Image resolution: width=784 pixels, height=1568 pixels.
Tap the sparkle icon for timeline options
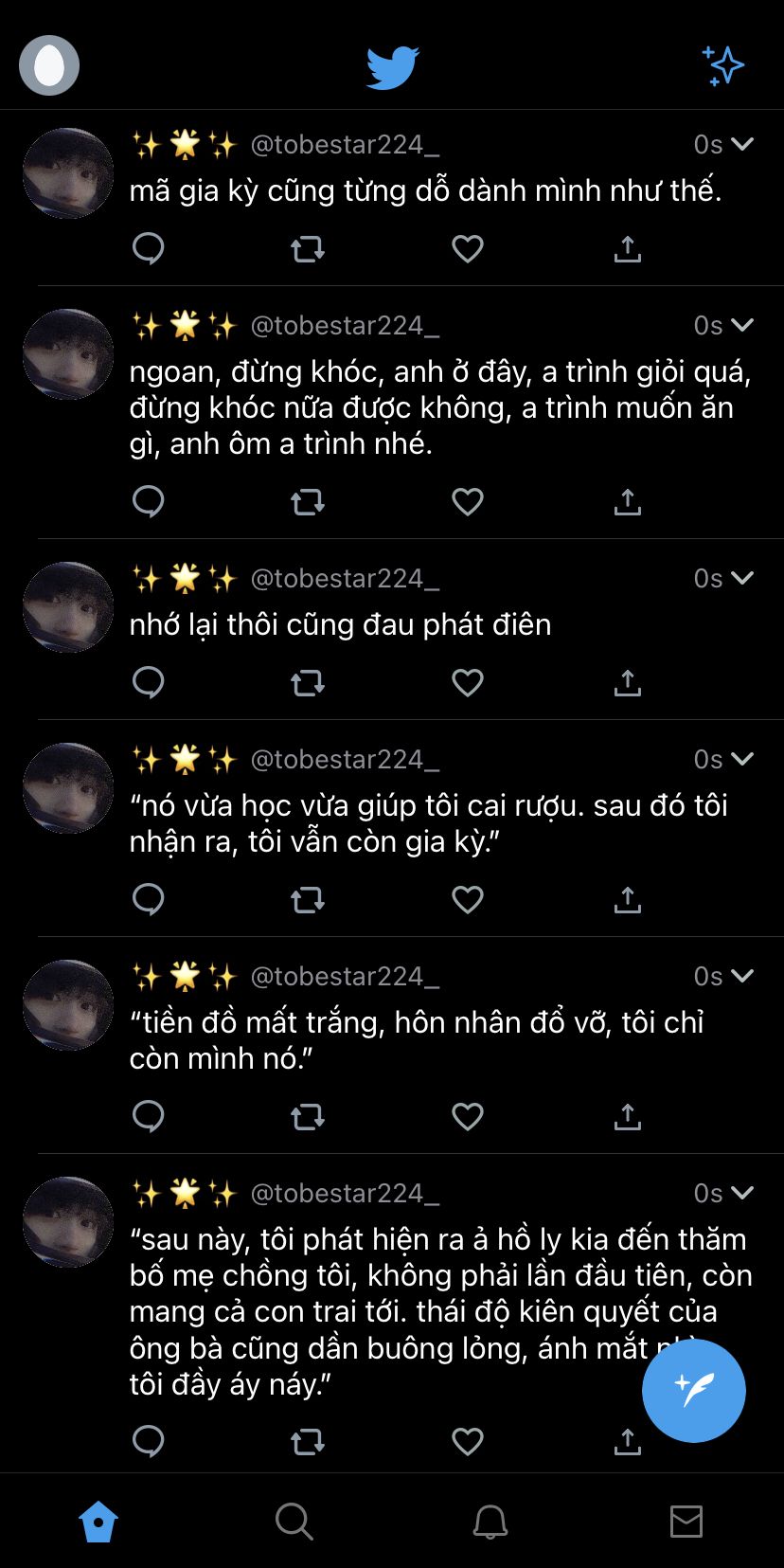(723, 65)
